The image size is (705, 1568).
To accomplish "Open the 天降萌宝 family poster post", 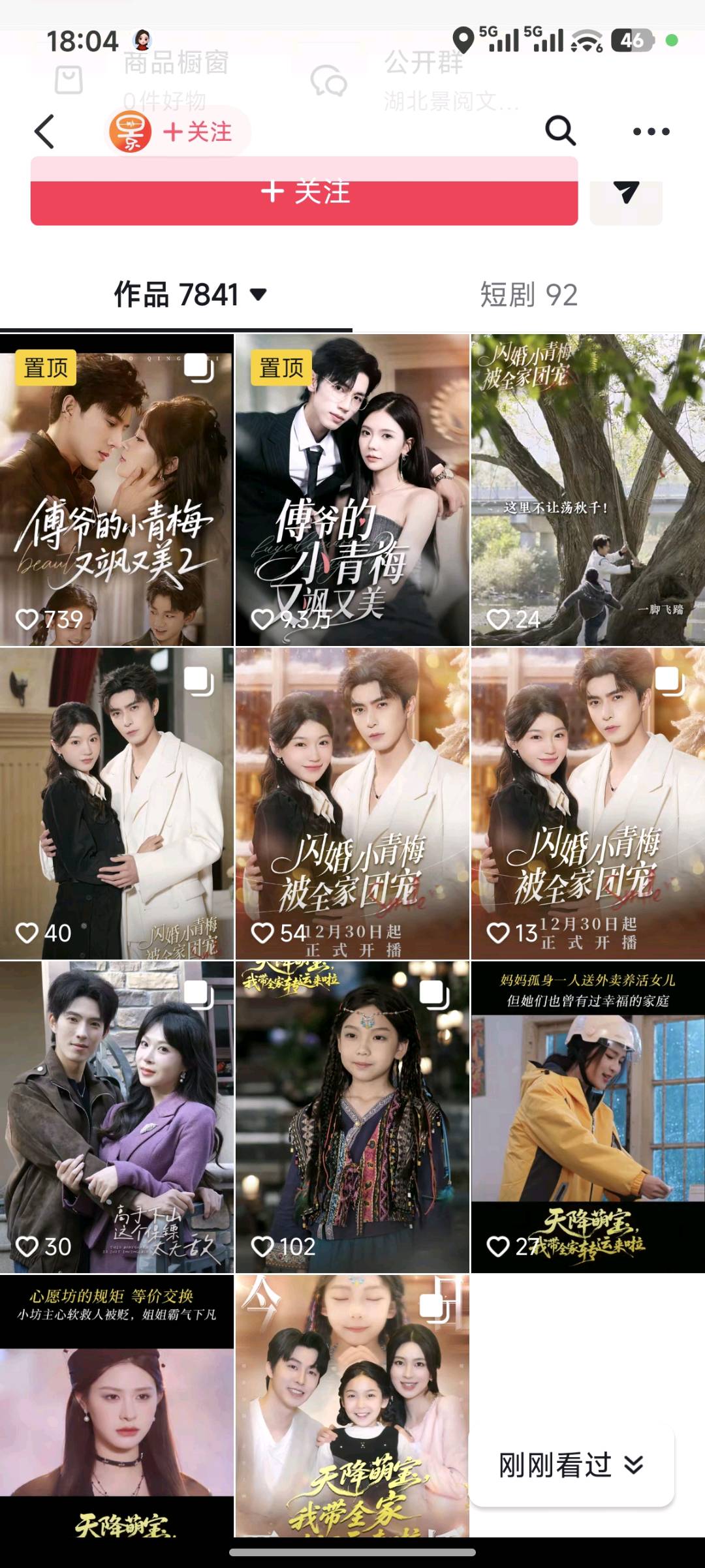I will pyautogui.click(x=352, y=1403).
